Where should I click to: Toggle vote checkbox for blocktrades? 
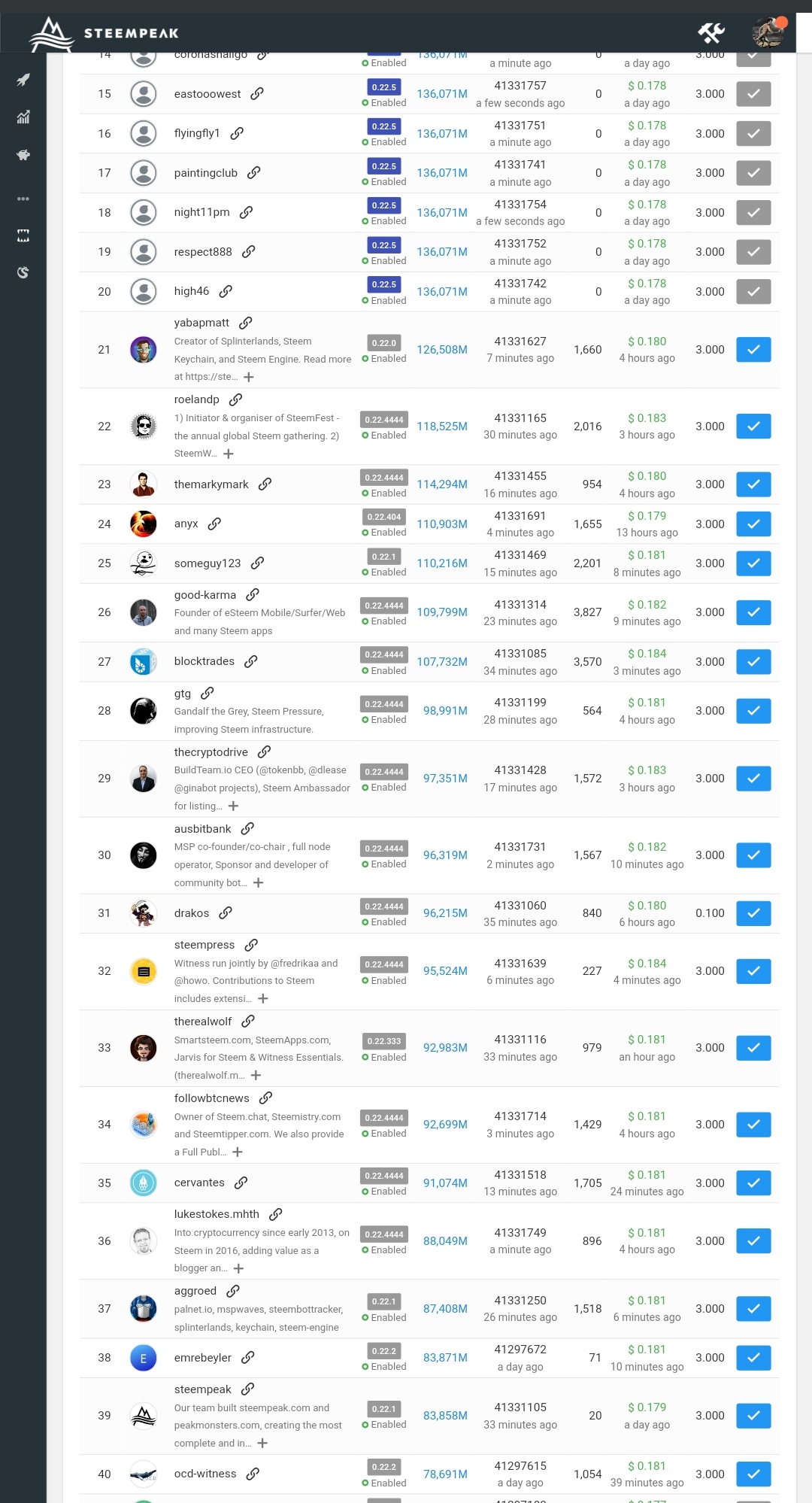pos(753,662)
